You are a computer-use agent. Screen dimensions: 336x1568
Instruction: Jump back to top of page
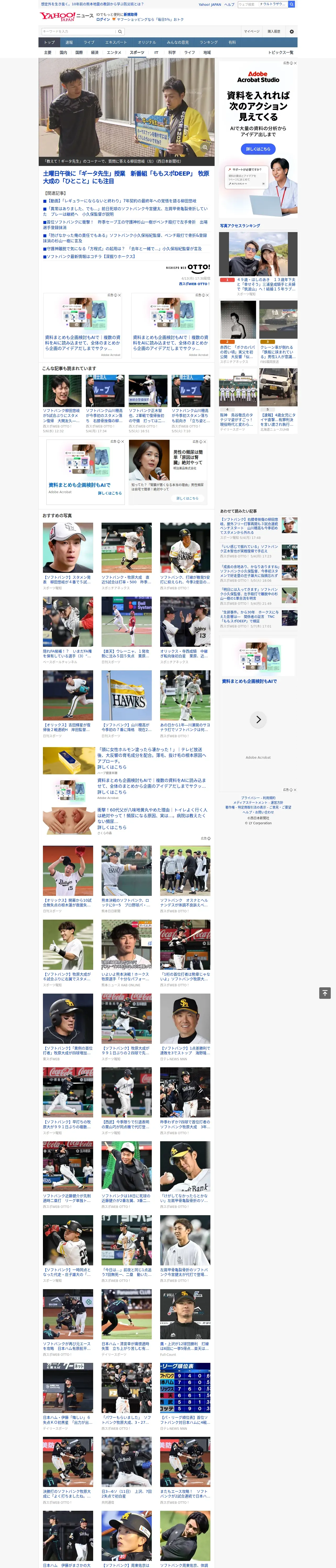(x=325, y=993)
